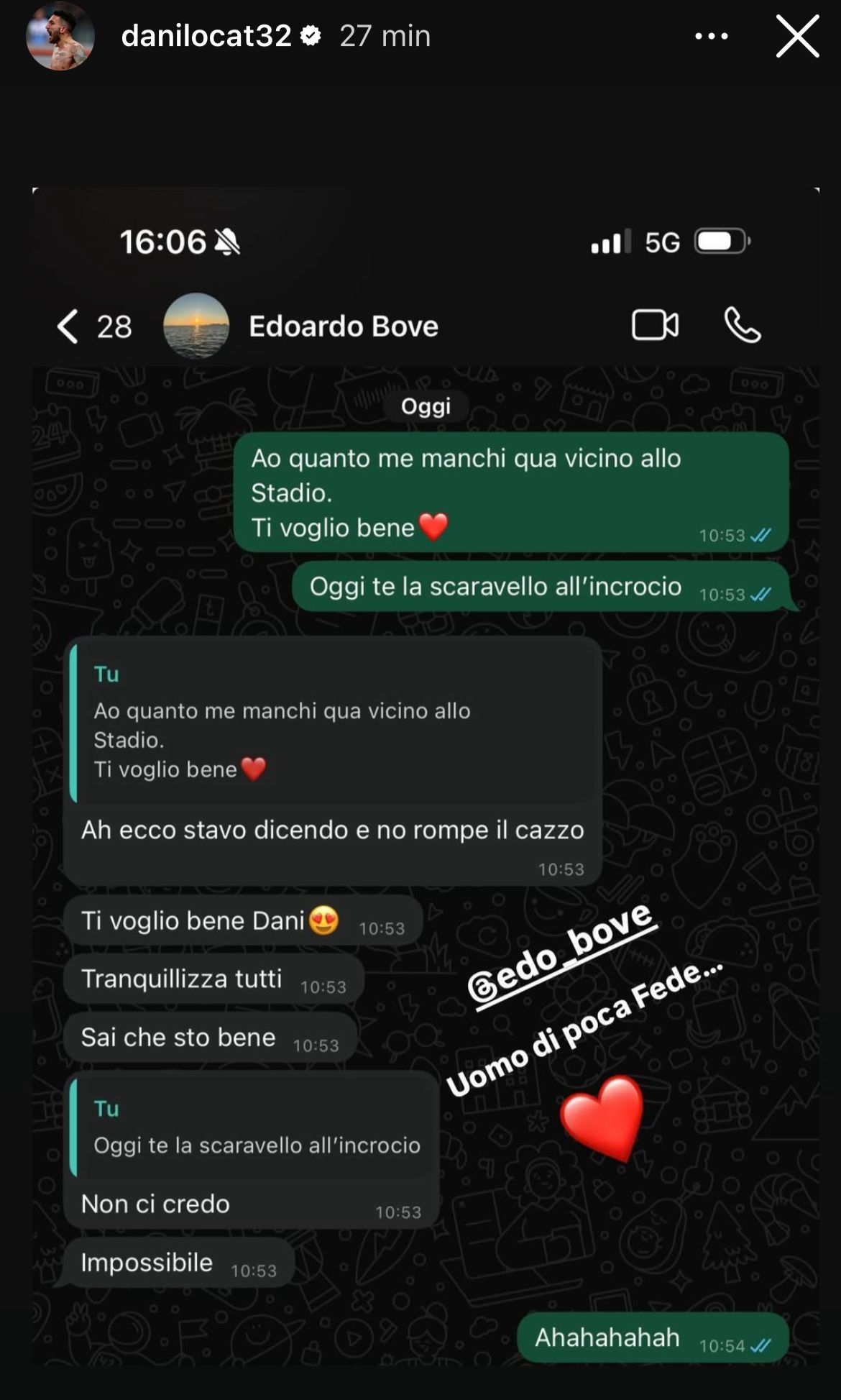Viewport: 841px width, 1400px height.
Task: Open the danilocat32 username link
Action: pyautogui.click(x=206, y=36)
